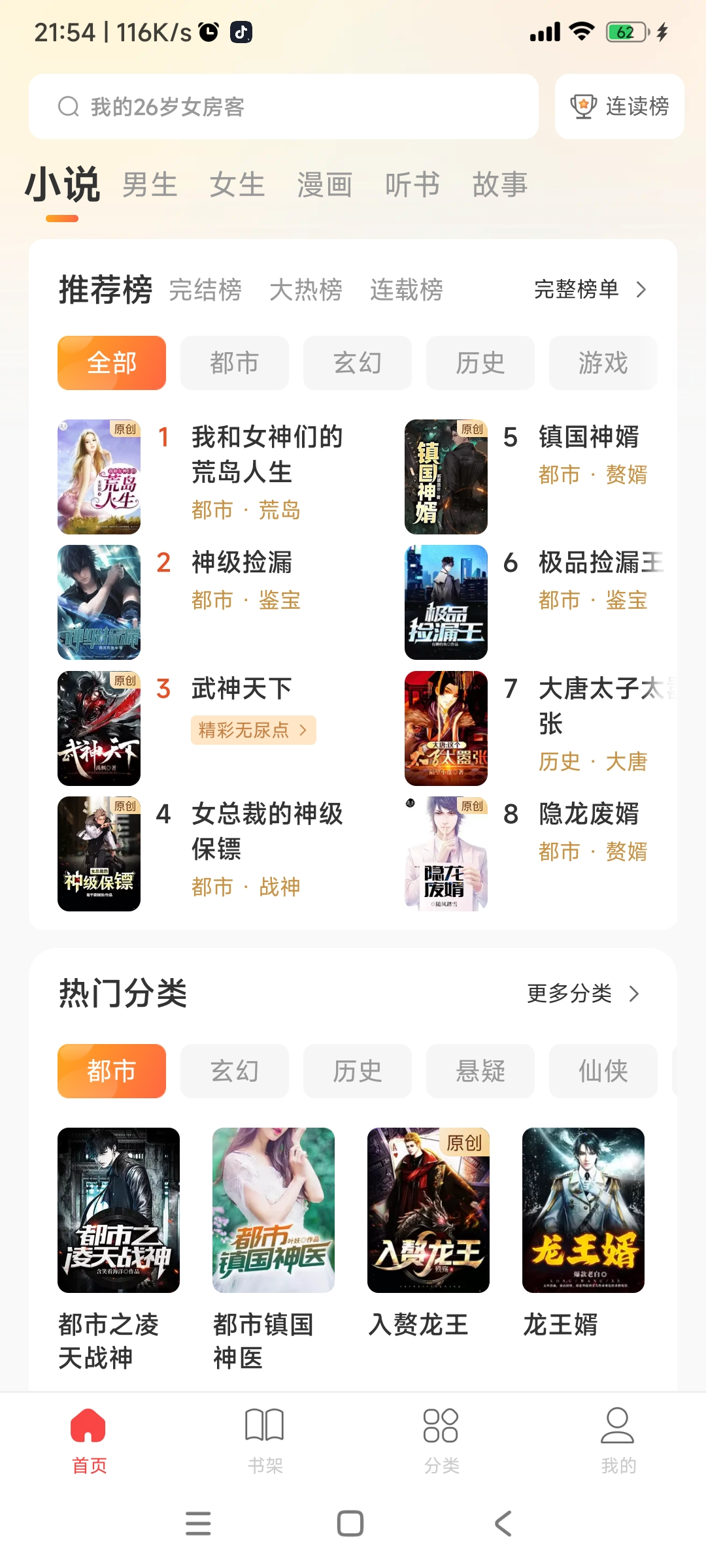Open the book 神级捡漏 ranked second
The height and width of the screenshot is (1568, 706).
pos(241,563)
